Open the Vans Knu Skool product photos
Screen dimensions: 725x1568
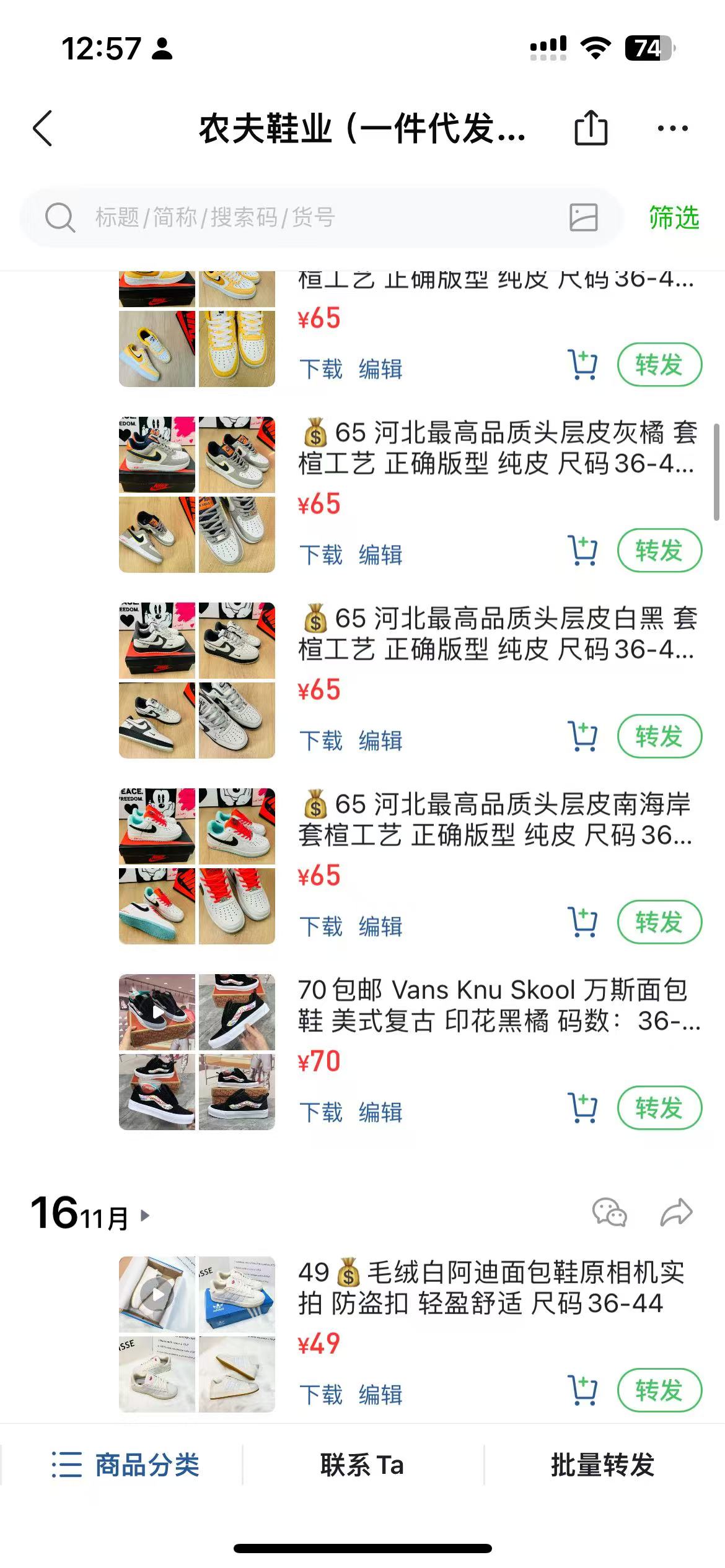pos(197,1052)
